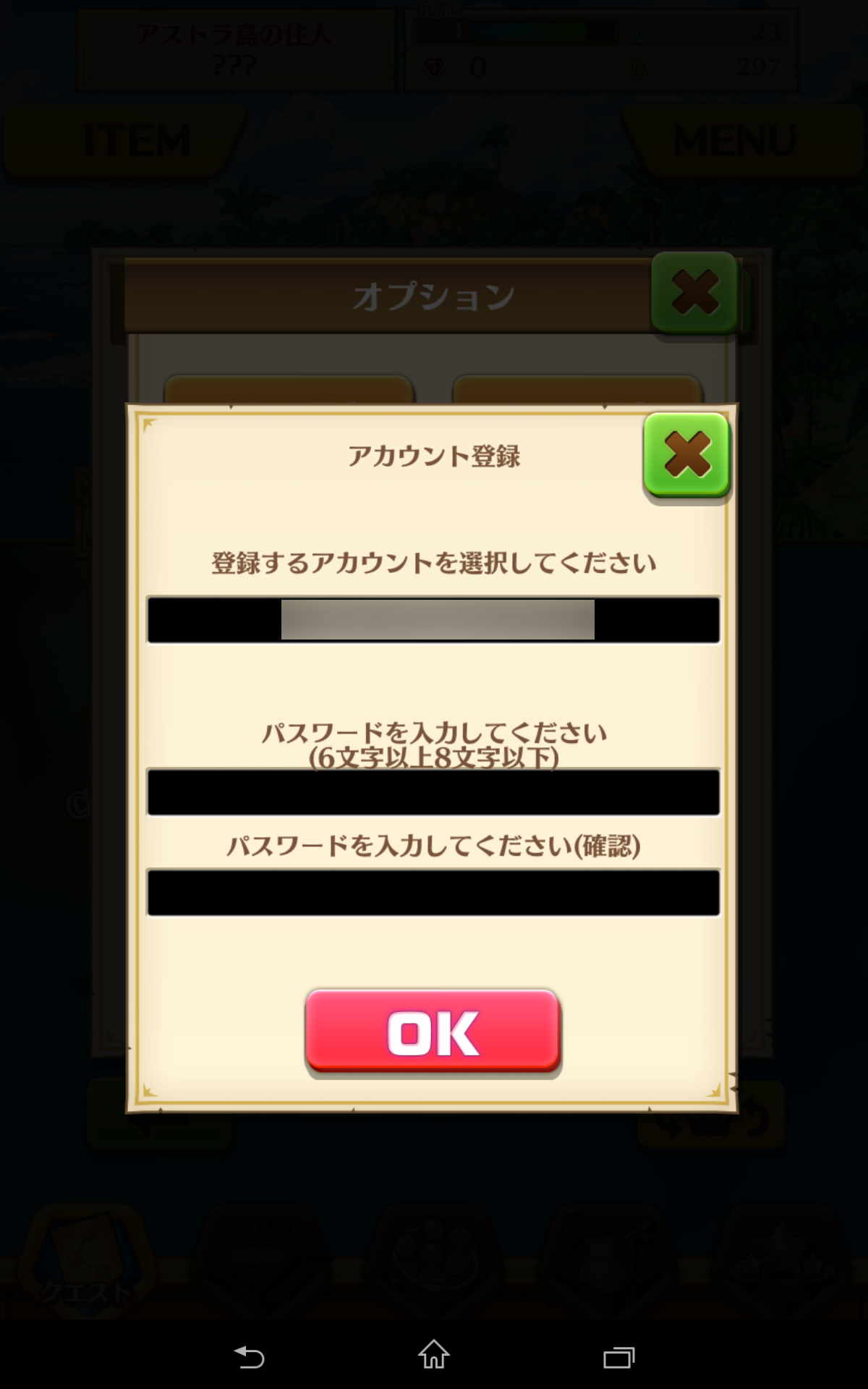Open the recent apps view
868x1389 pixels.
(x=618, y=1356)
